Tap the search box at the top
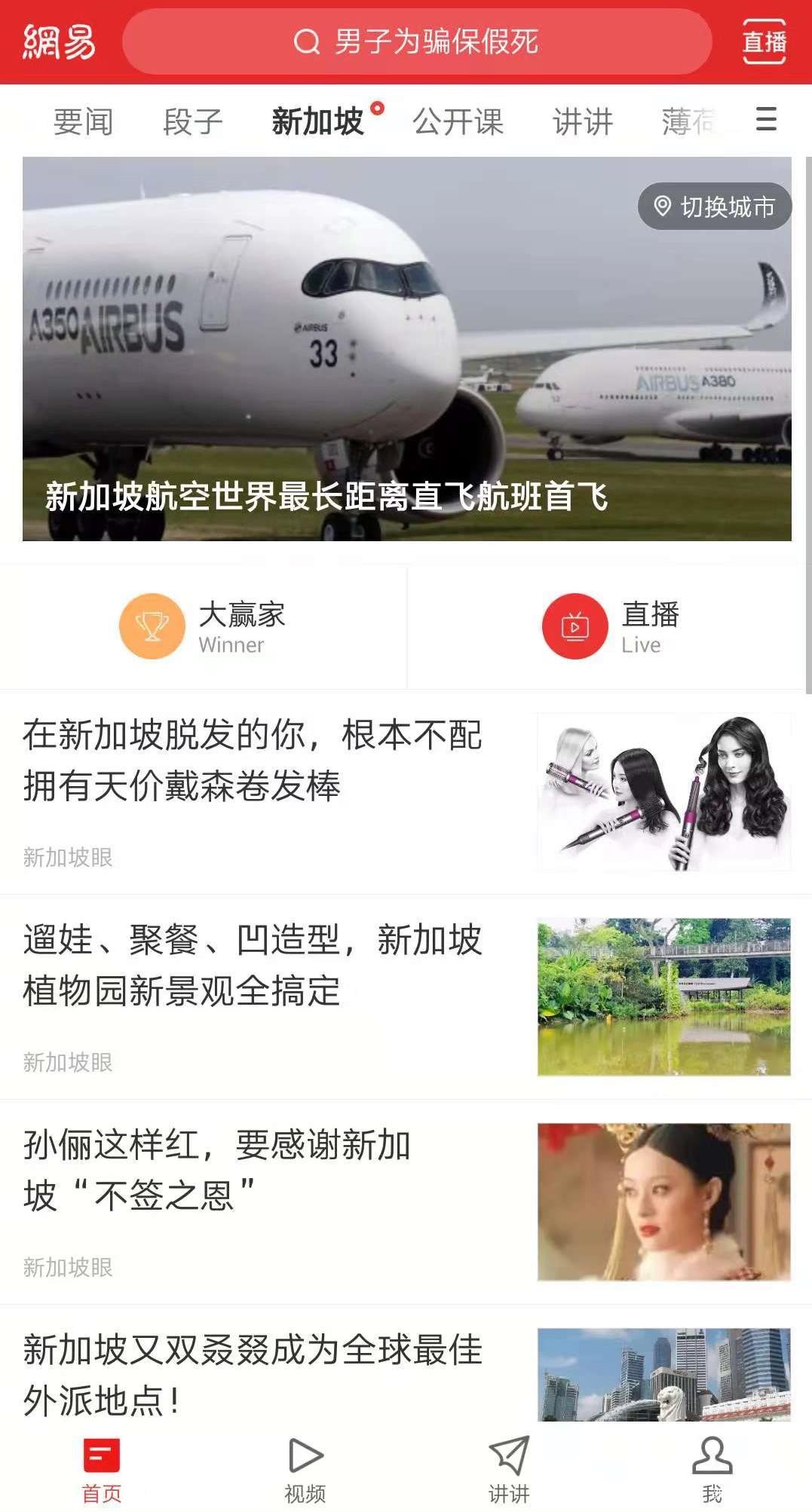The width and height of the screenshot is (812, 1512). click(416, 41)
